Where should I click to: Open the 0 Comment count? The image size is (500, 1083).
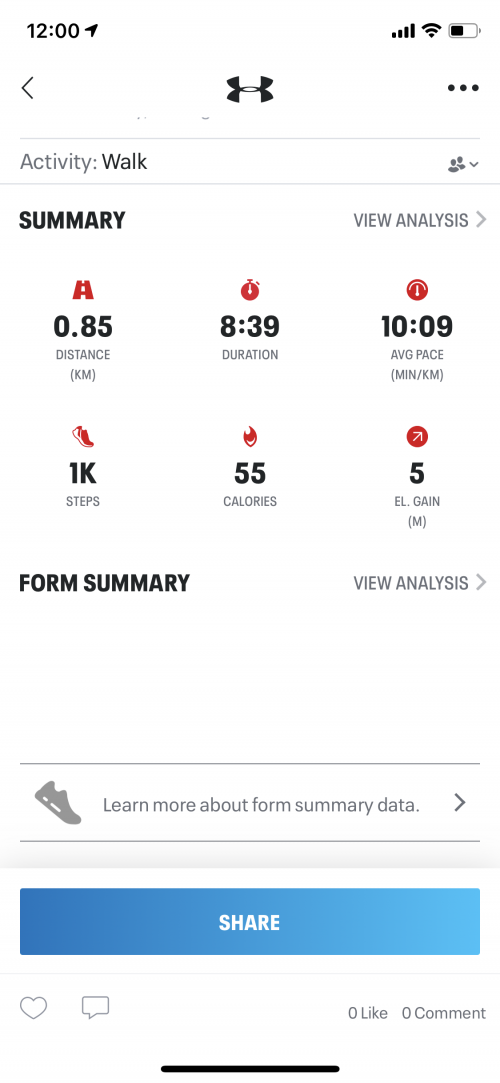click(444, 1013)
